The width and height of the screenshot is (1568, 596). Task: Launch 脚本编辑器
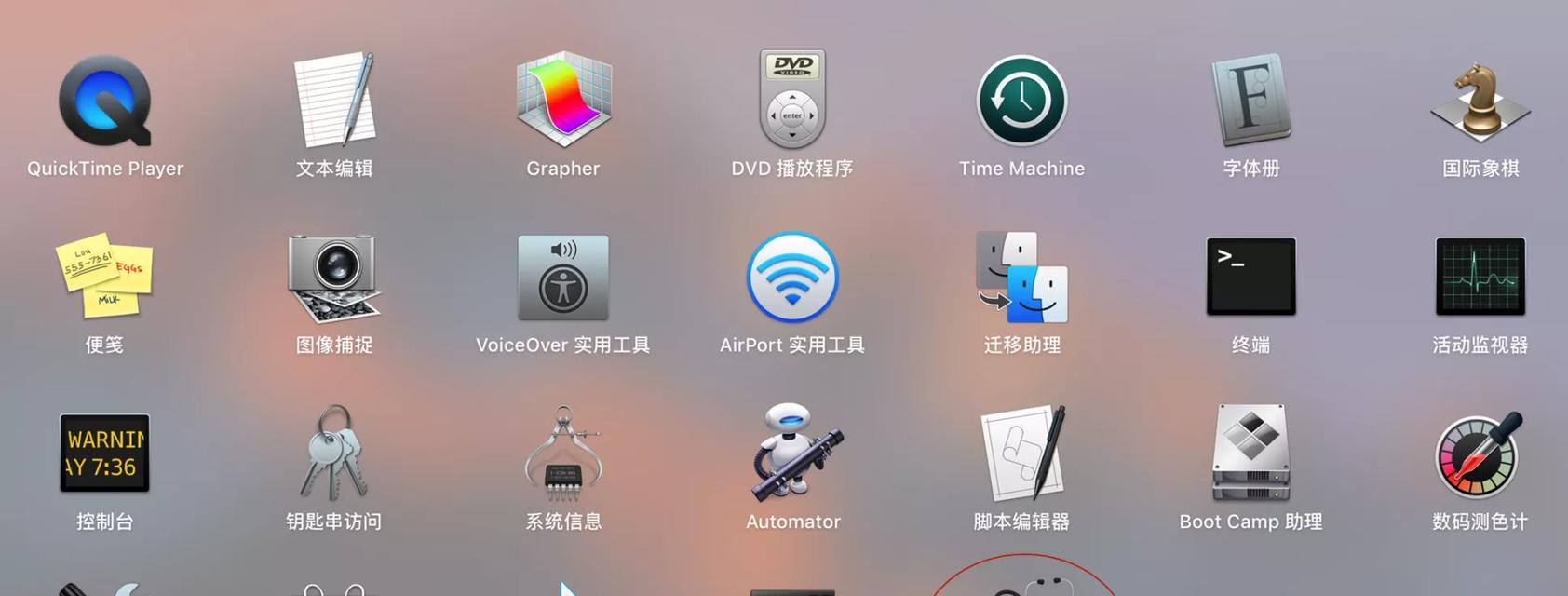(x=1021, y=454)
